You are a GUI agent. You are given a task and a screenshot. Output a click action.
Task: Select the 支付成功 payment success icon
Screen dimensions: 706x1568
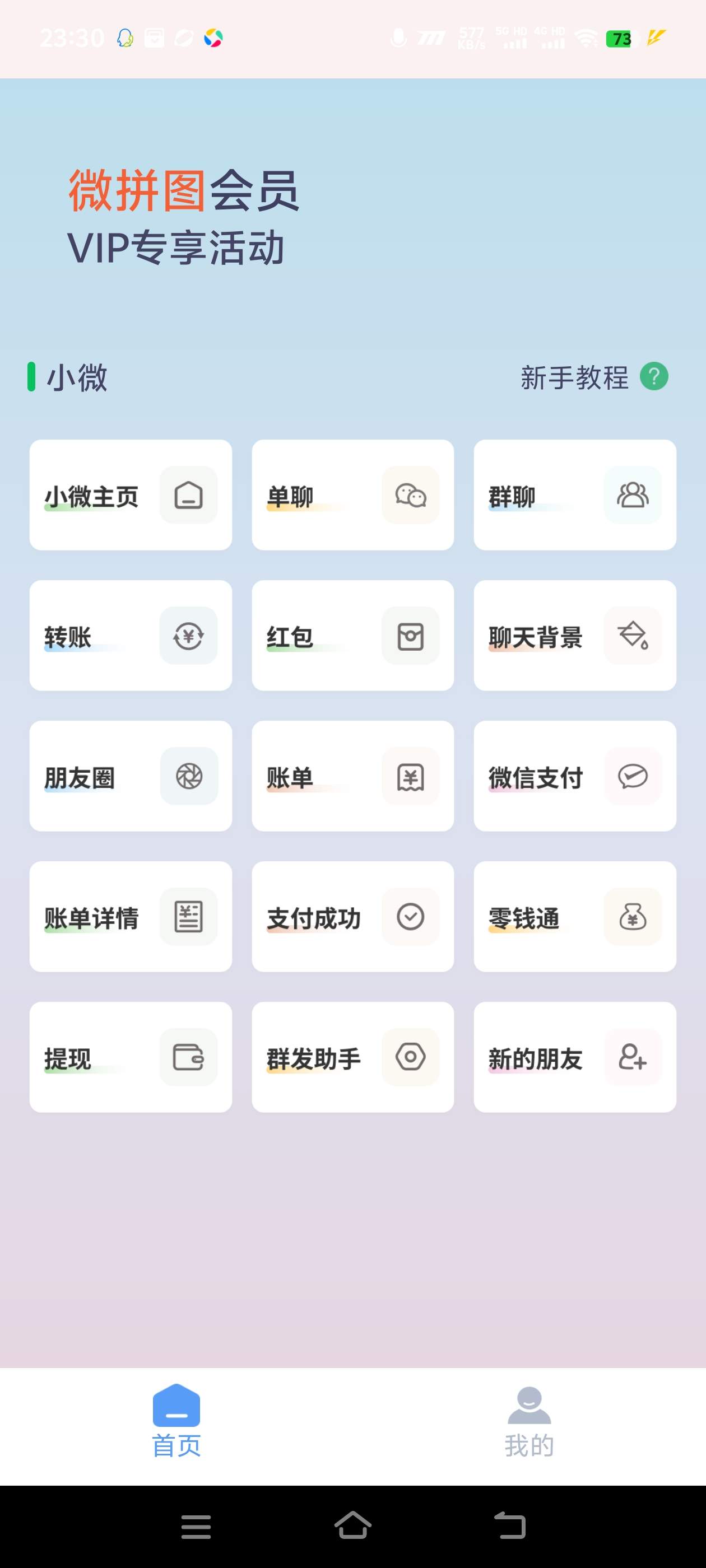click(x=411, y=917)
